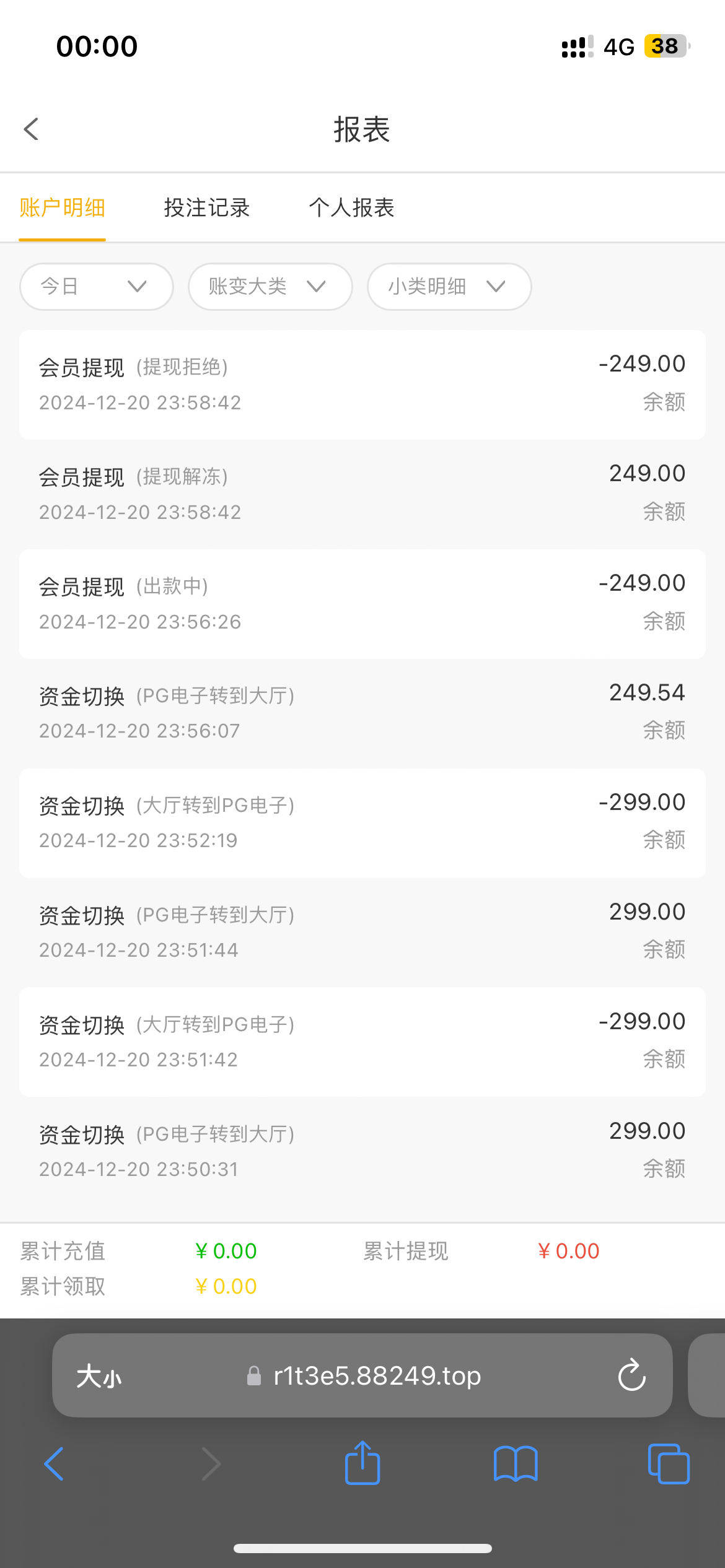The height and width of the screenshot is (1568, 725).
Task: Switch to the 个人报表 tab
Action: coord(351,208)
